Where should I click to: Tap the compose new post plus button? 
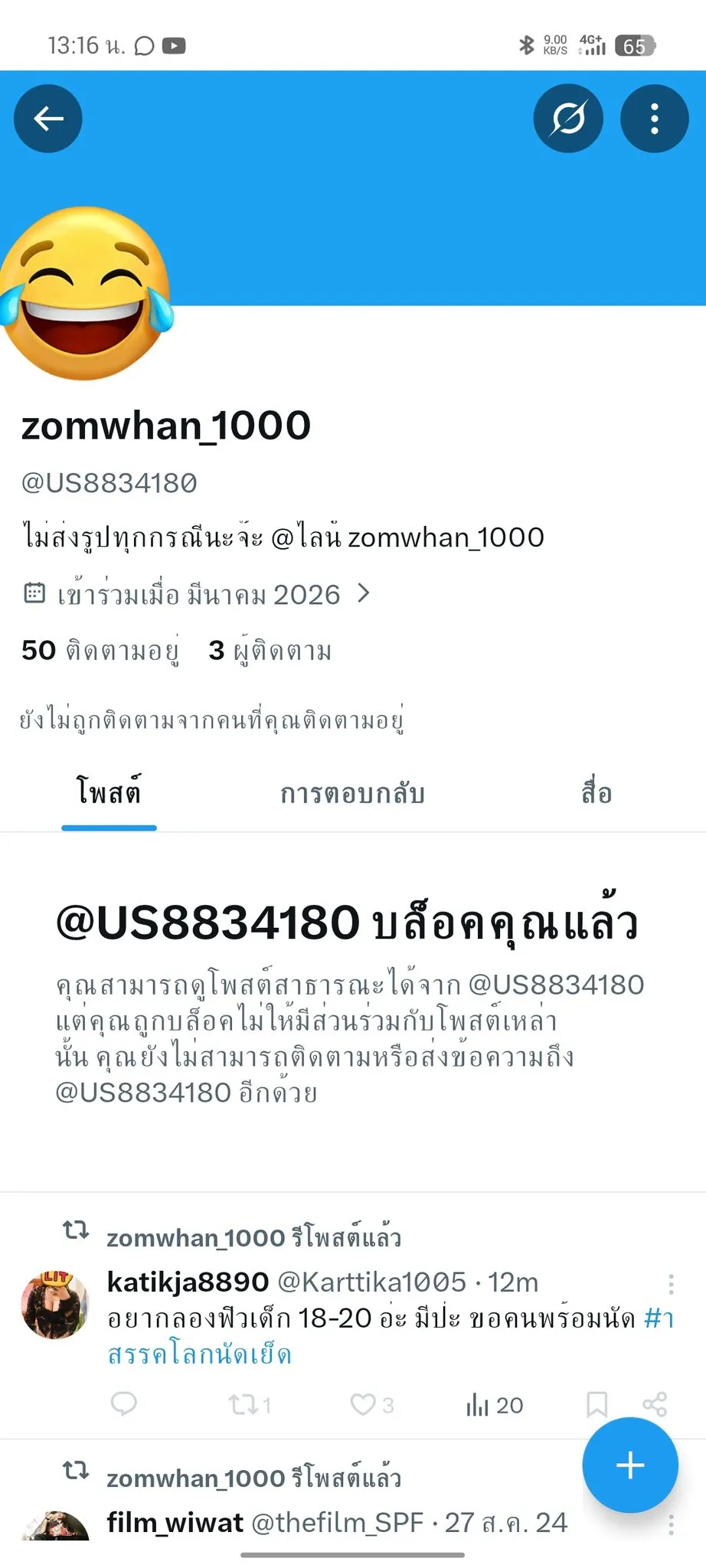(629, 1464)
